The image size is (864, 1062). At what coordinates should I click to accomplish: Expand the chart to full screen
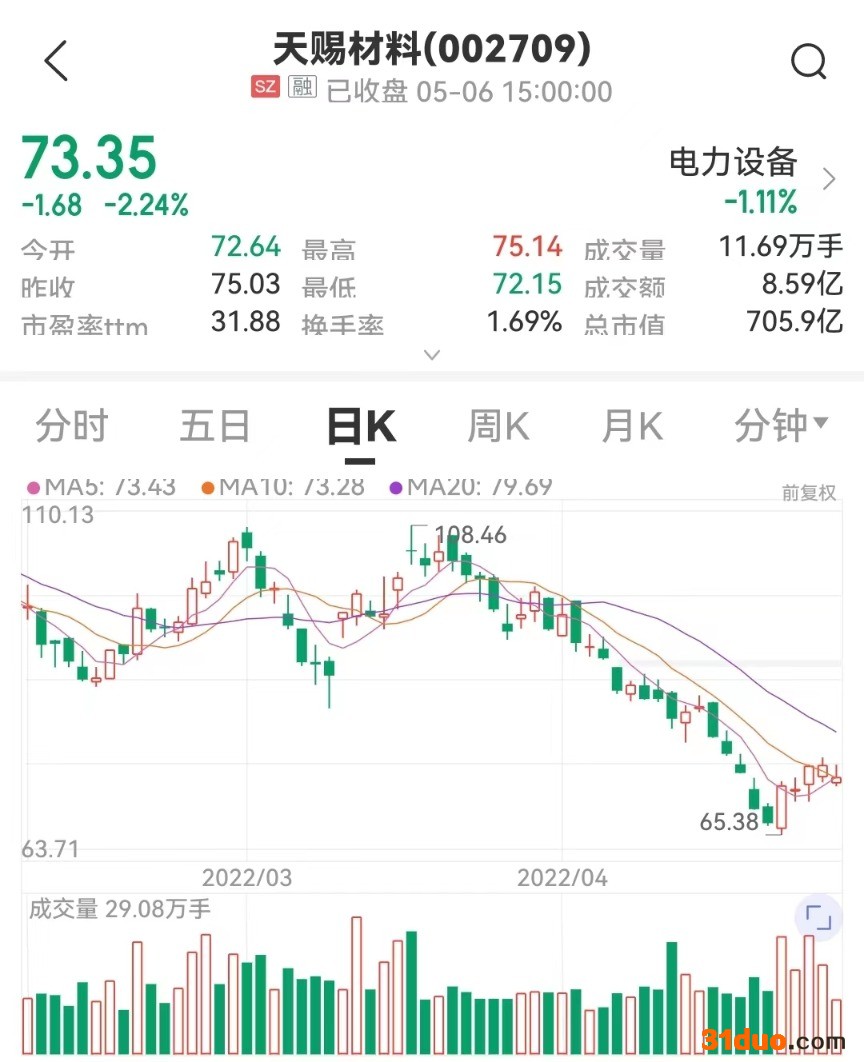tap(818, 917)
